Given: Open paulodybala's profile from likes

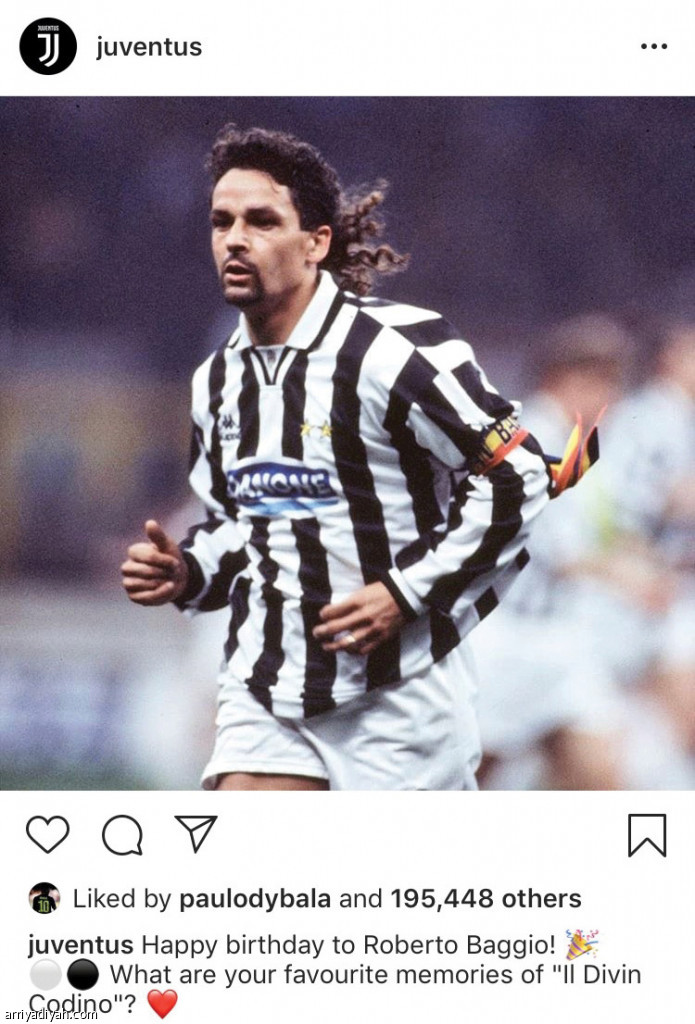Looking at the screenshot, I should click(255, 898).
